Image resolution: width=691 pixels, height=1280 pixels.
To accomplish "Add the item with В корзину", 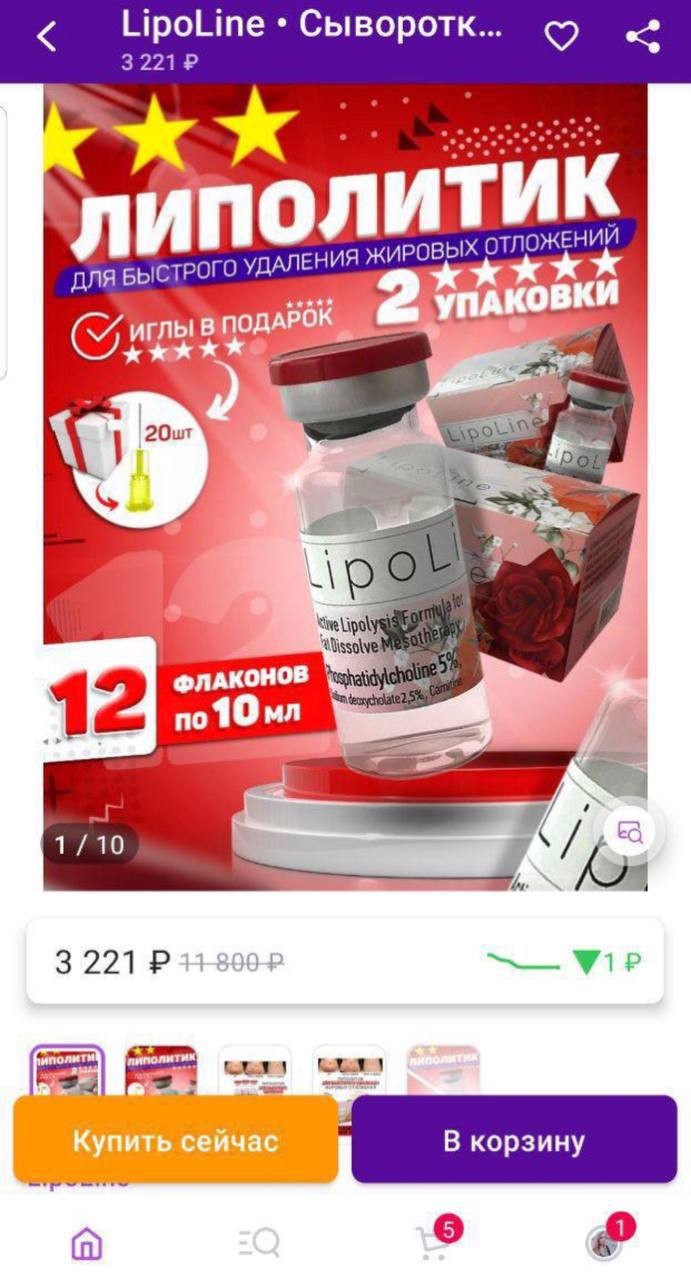I will point(514,1140).
